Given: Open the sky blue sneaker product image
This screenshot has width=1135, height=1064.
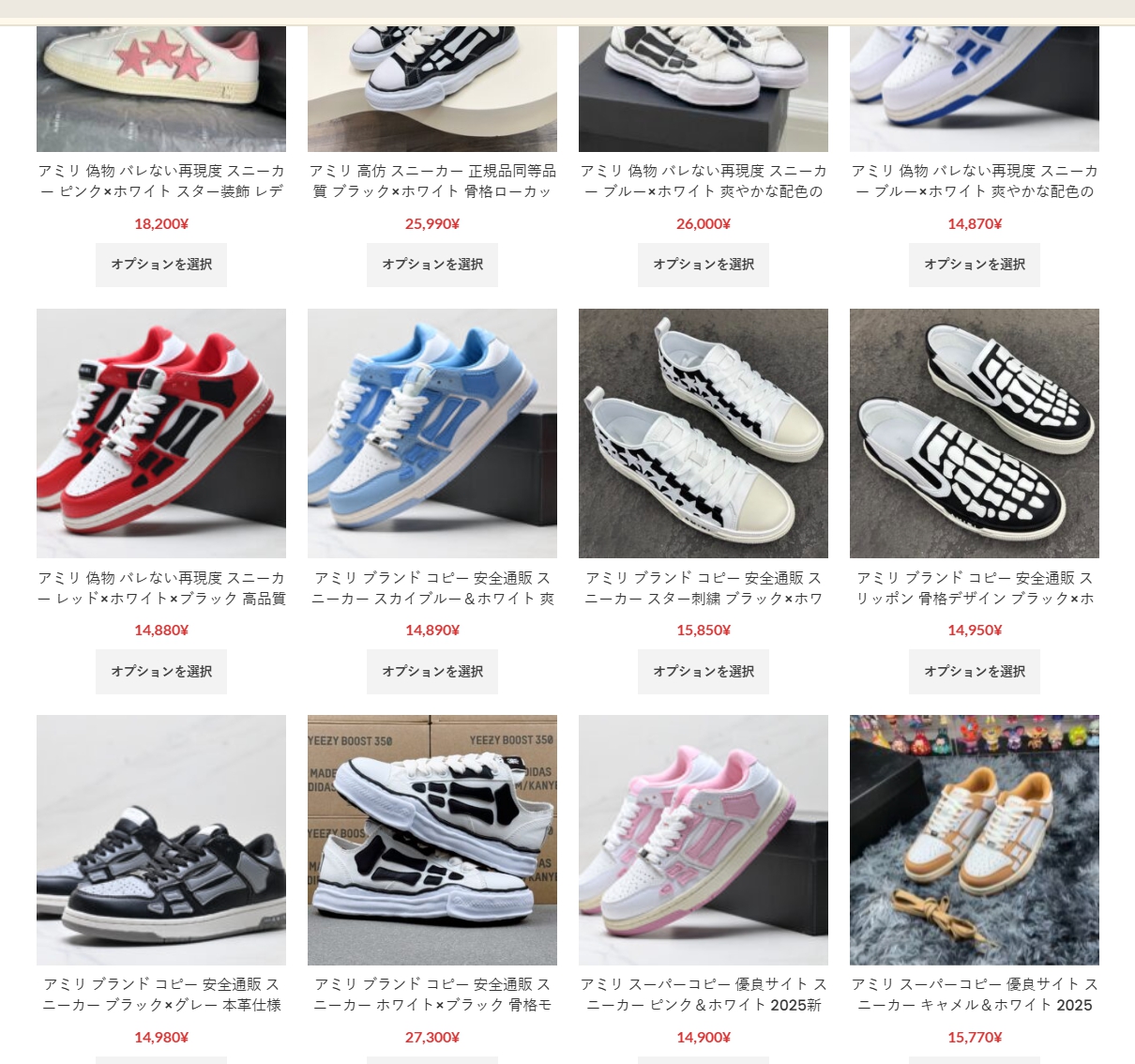Looking at the screenshot, I should (432, 433).
